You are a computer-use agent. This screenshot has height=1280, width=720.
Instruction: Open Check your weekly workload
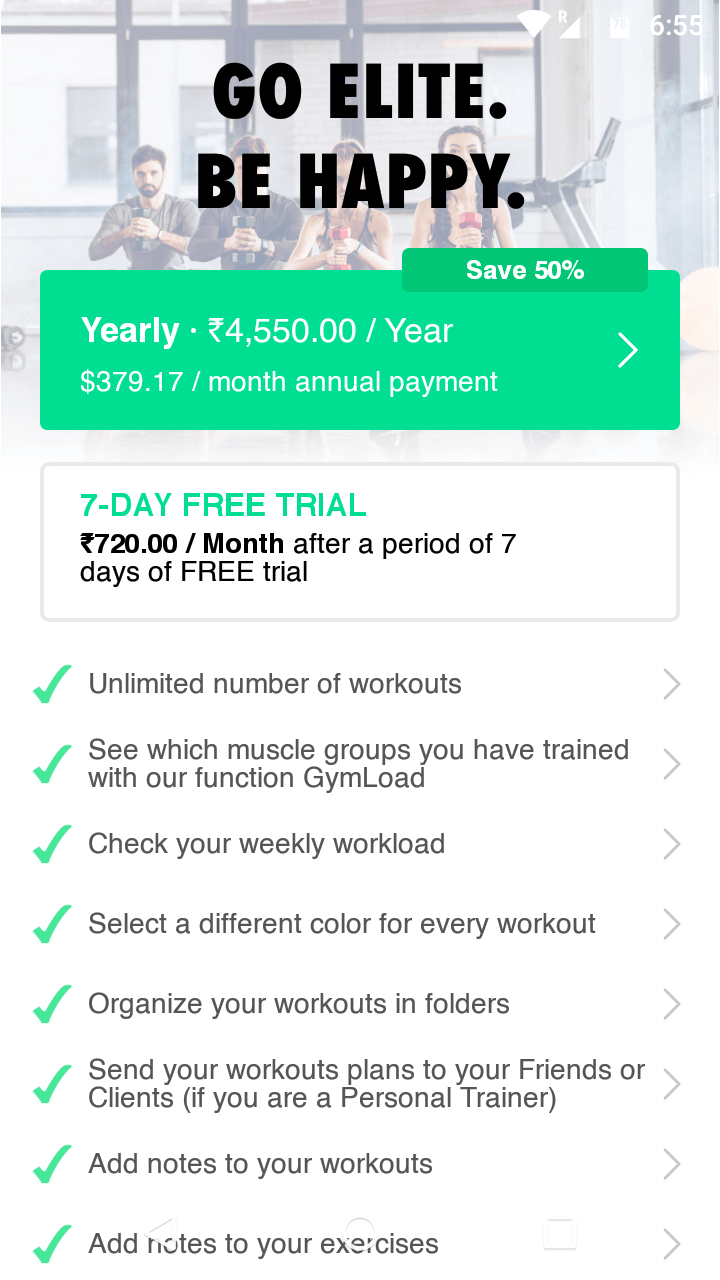(360, 844)
